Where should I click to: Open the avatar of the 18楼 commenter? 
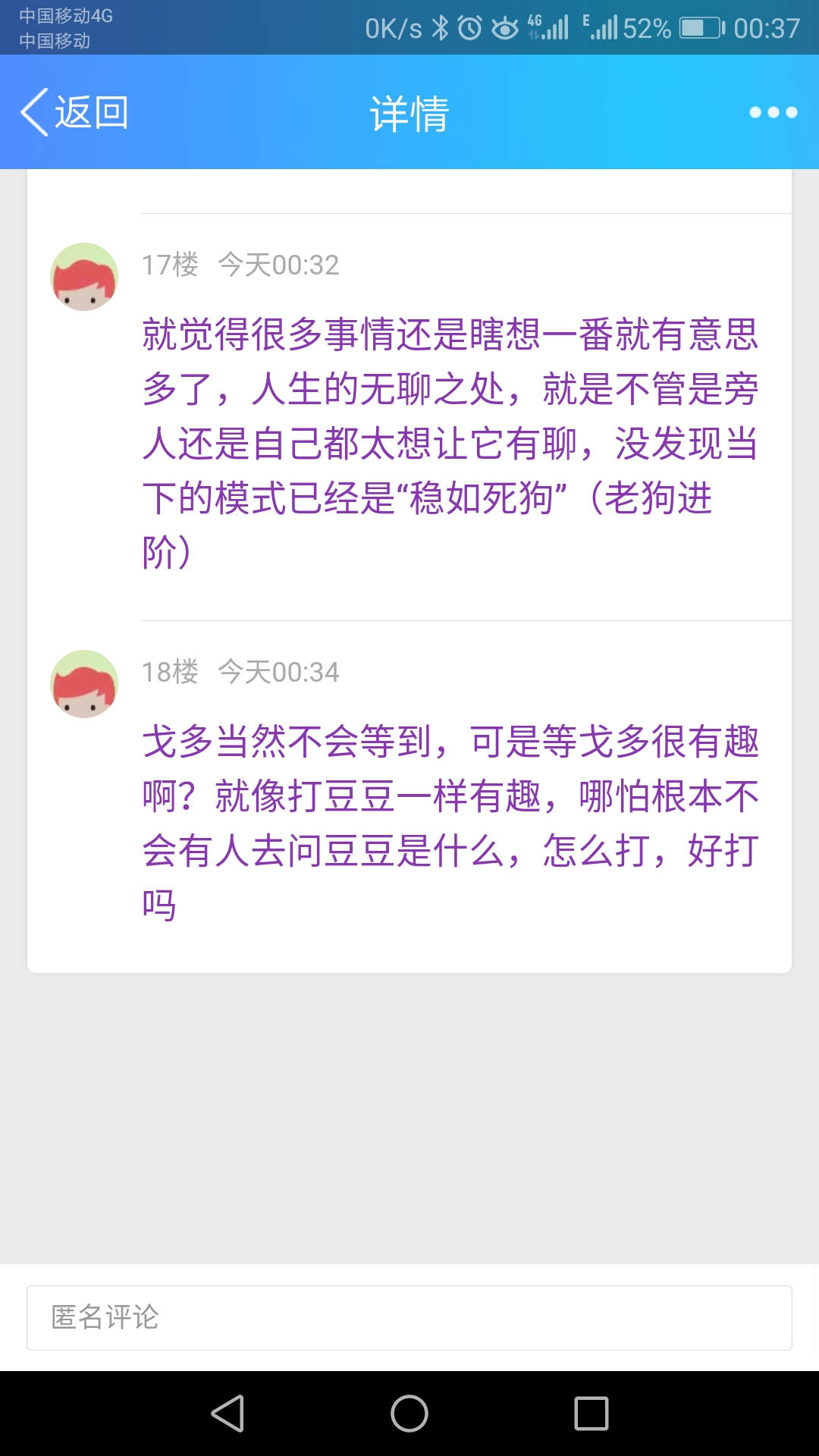(84, 684)
